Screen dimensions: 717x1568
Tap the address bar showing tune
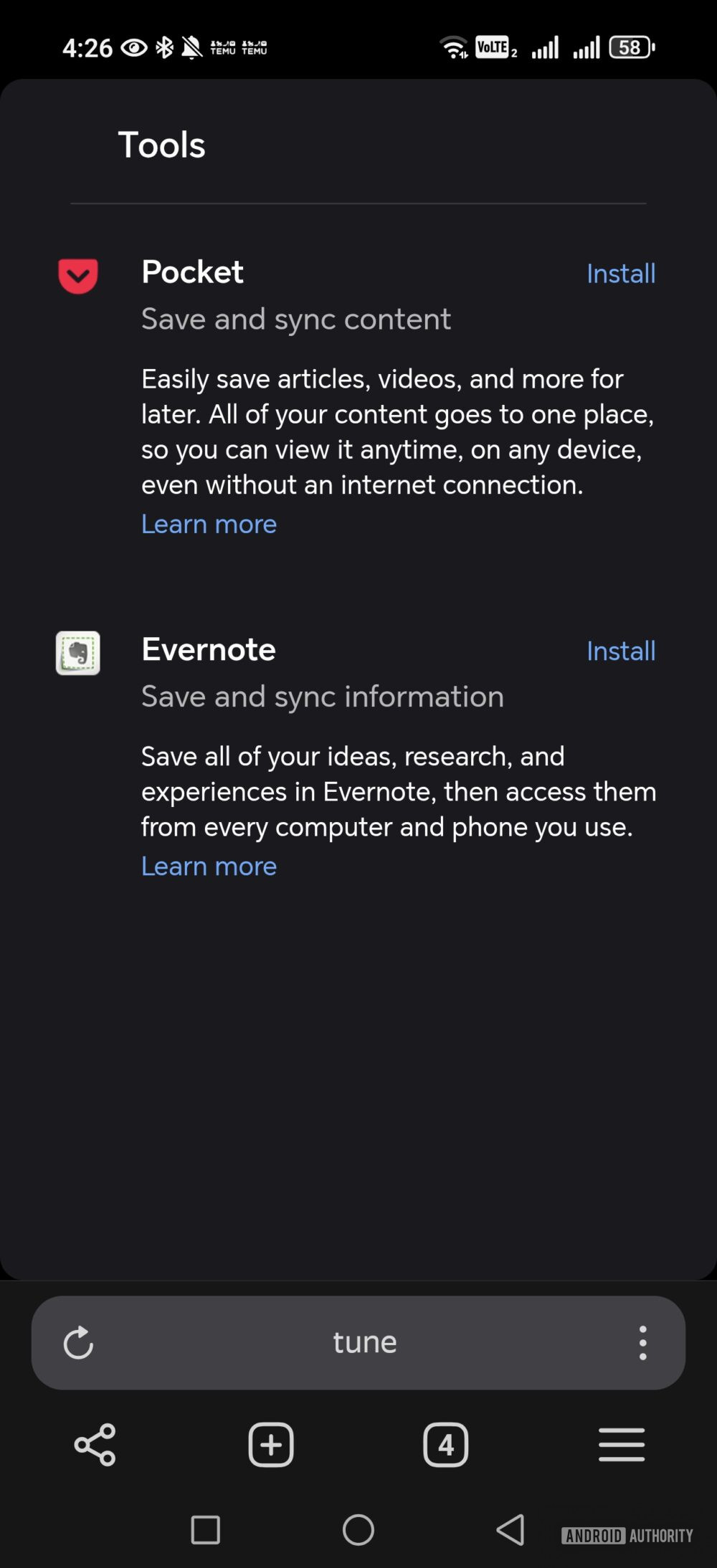364,1342
